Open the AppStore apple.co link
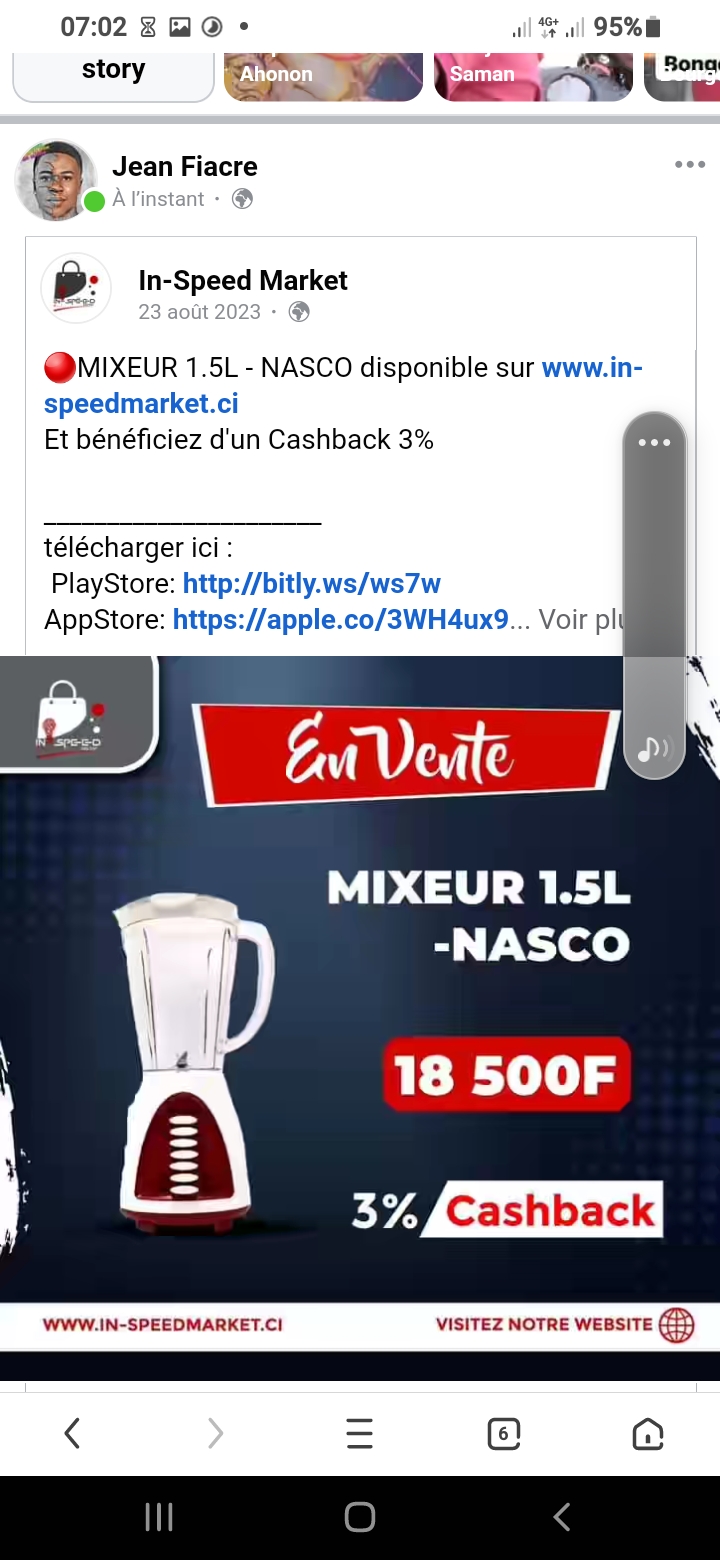The height and width of the screenshot is (1560, 720). pos(340,620)
